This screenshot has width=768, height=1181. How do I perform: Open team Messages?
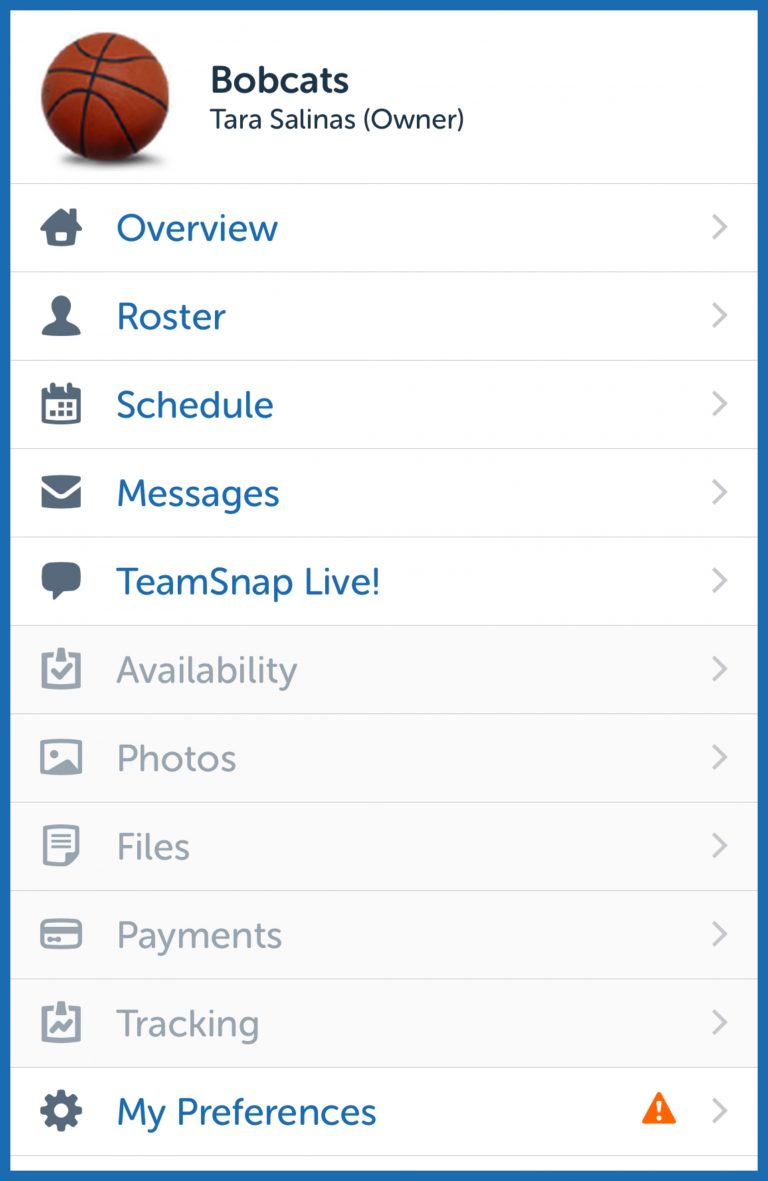point(198,493)
